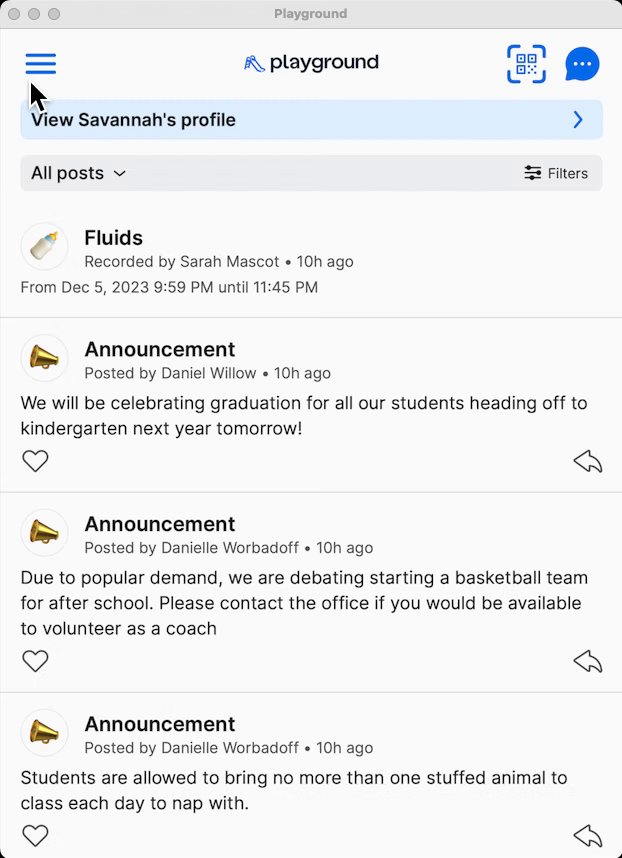The image size is (622, 858).
Task: Reply to the basketball team announcement
Action: [x=588, y=661]
